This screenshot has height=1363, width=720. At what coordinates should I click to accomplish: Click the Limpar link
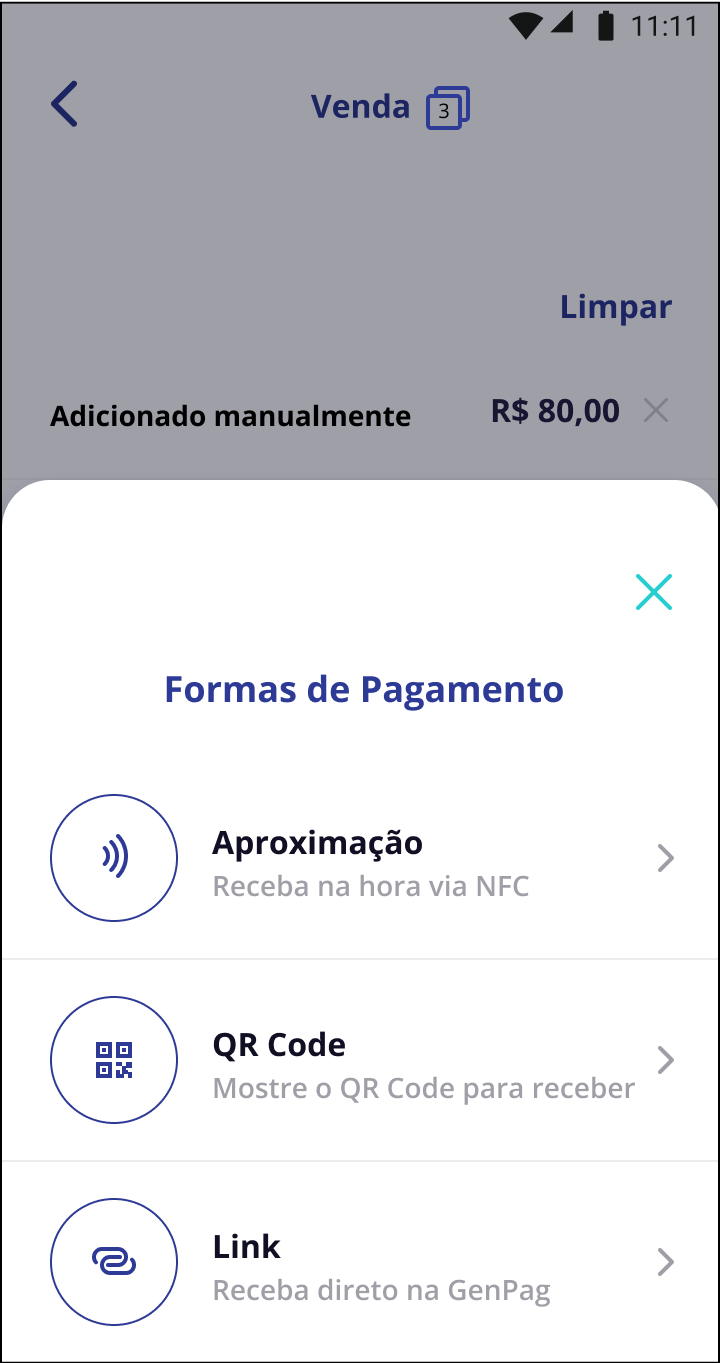pos(616,306)
